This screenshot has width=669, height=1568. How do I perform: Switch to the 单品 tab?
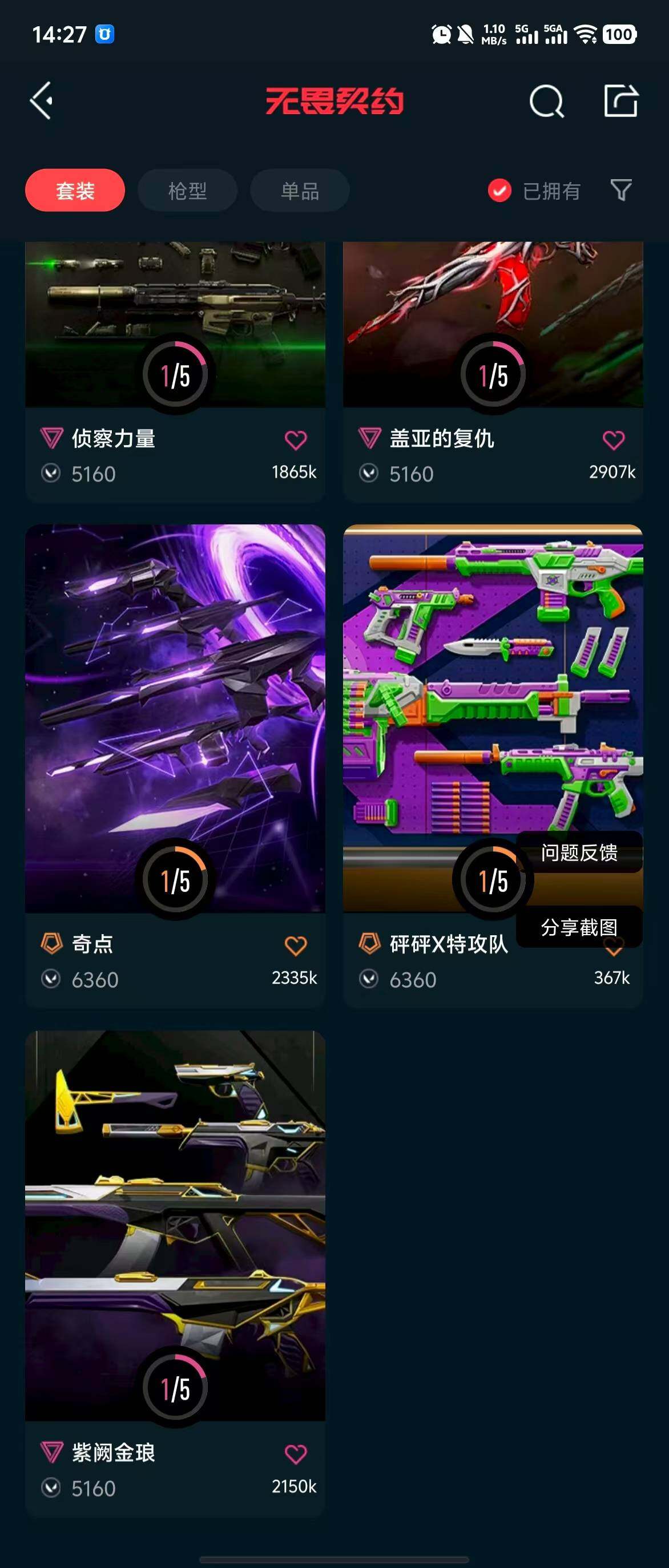pos(300,191)
